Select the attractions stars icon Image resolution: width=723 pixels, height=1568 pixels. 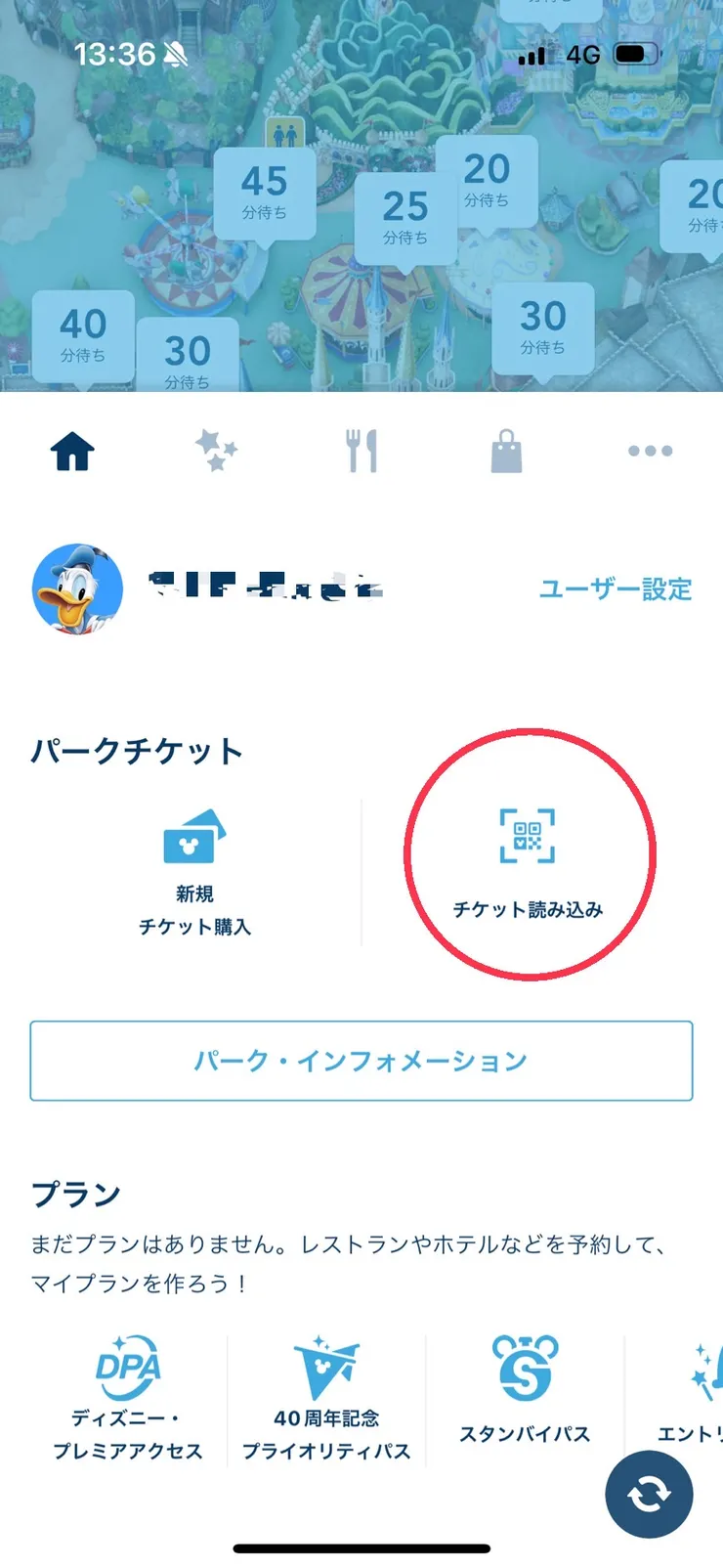(217, 450)
